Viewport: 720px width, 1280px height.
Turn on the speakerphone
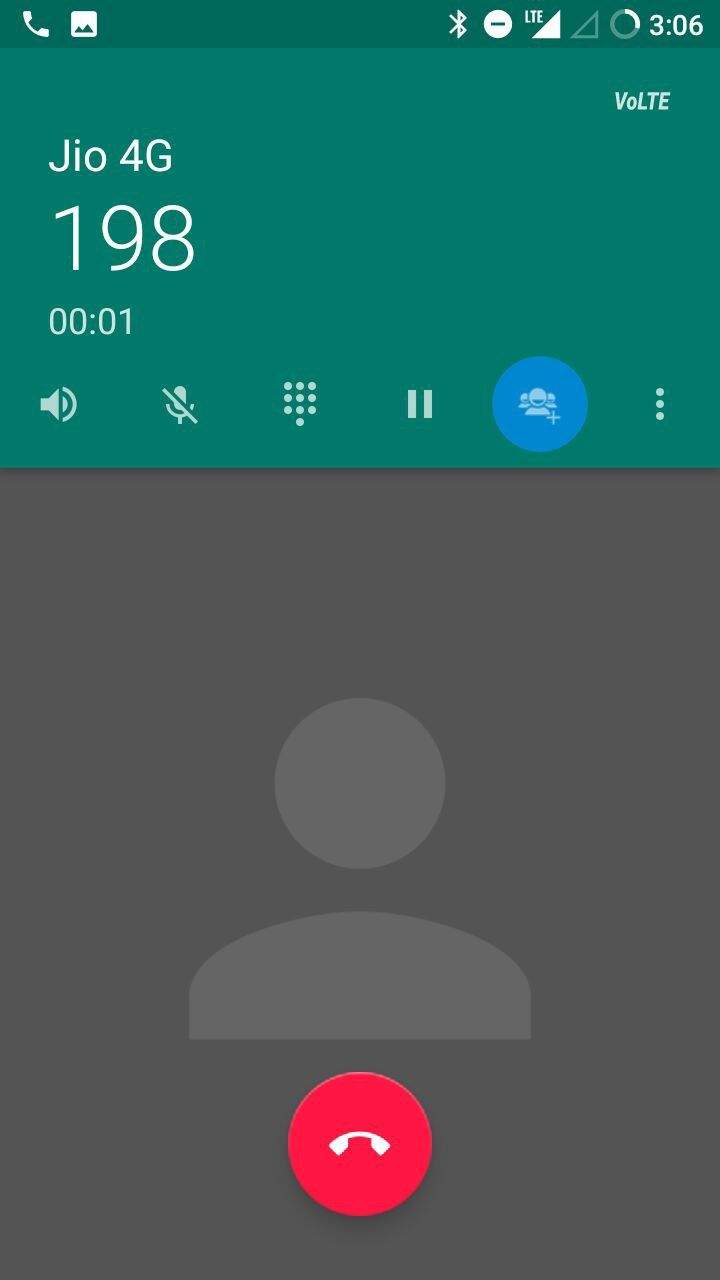click(59, 405)
